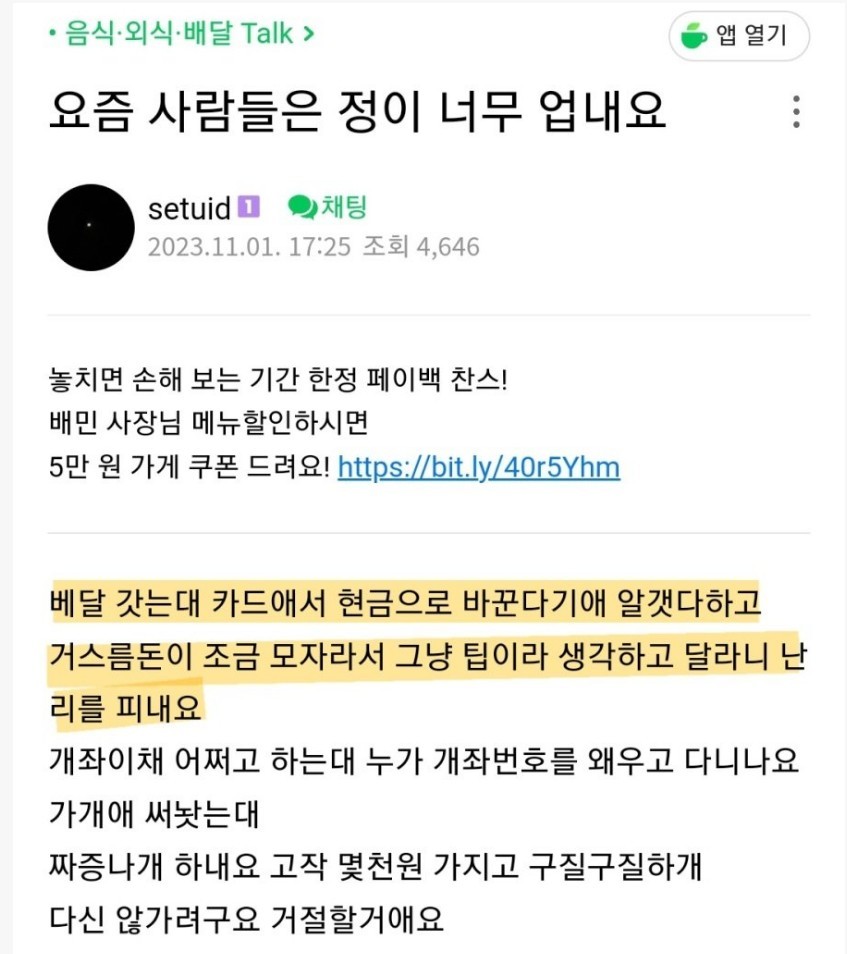Screen dimensions: 847x954
Task: Open the bit.ly/40r5Yhm coupon link
Action: click(x=478, y=467)
